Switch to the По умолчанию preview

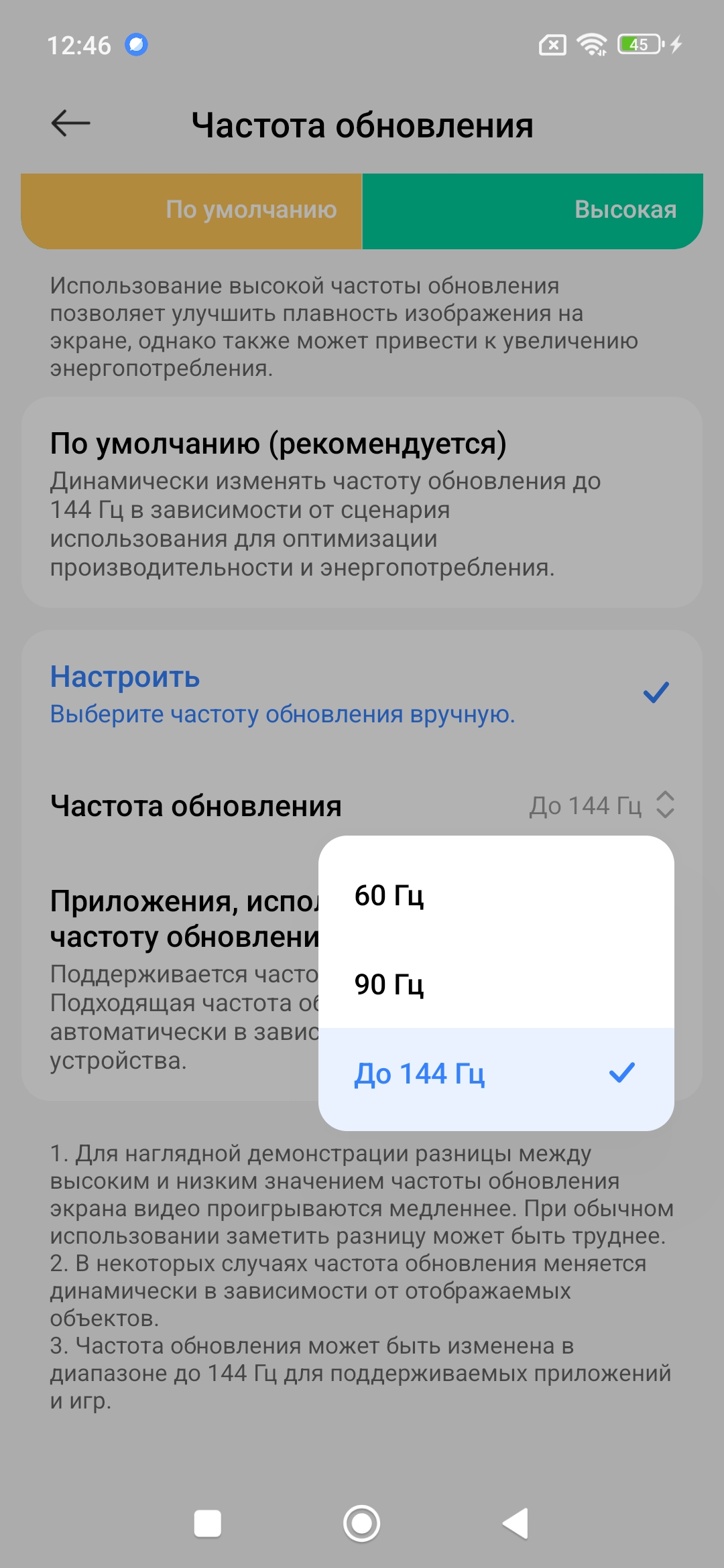click(192, 210)
